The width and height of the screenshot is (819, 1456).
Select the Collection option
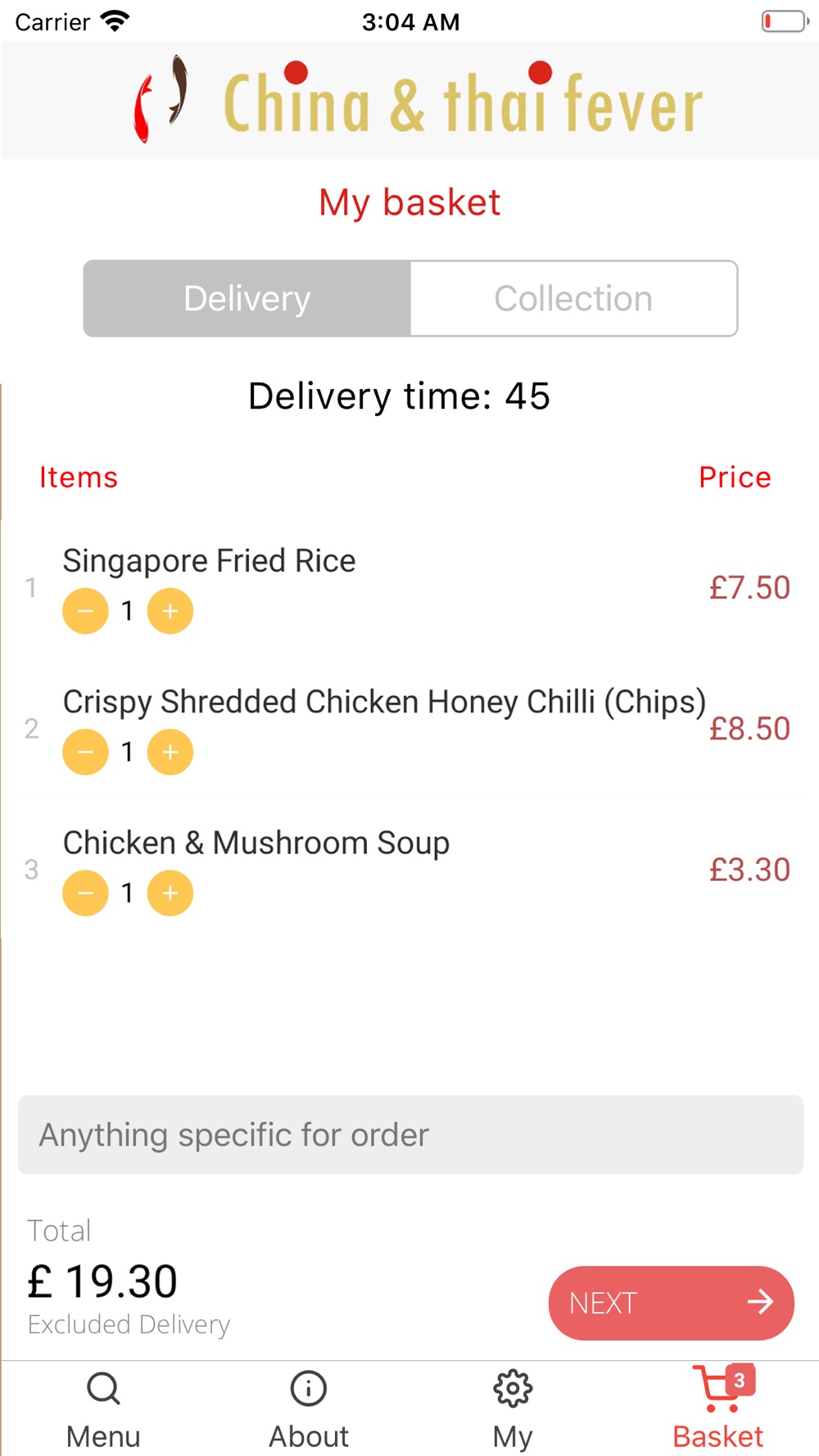click(573, 299)
